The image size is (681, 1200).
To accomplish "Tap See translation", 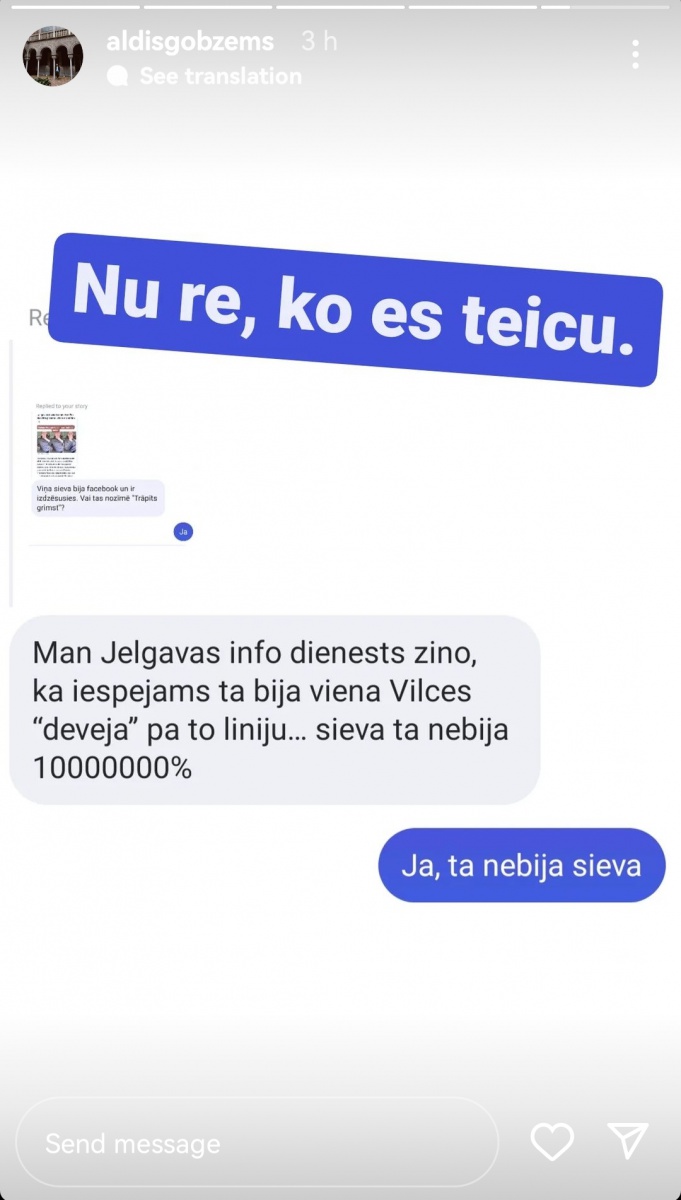I will (x=219, y=76).
